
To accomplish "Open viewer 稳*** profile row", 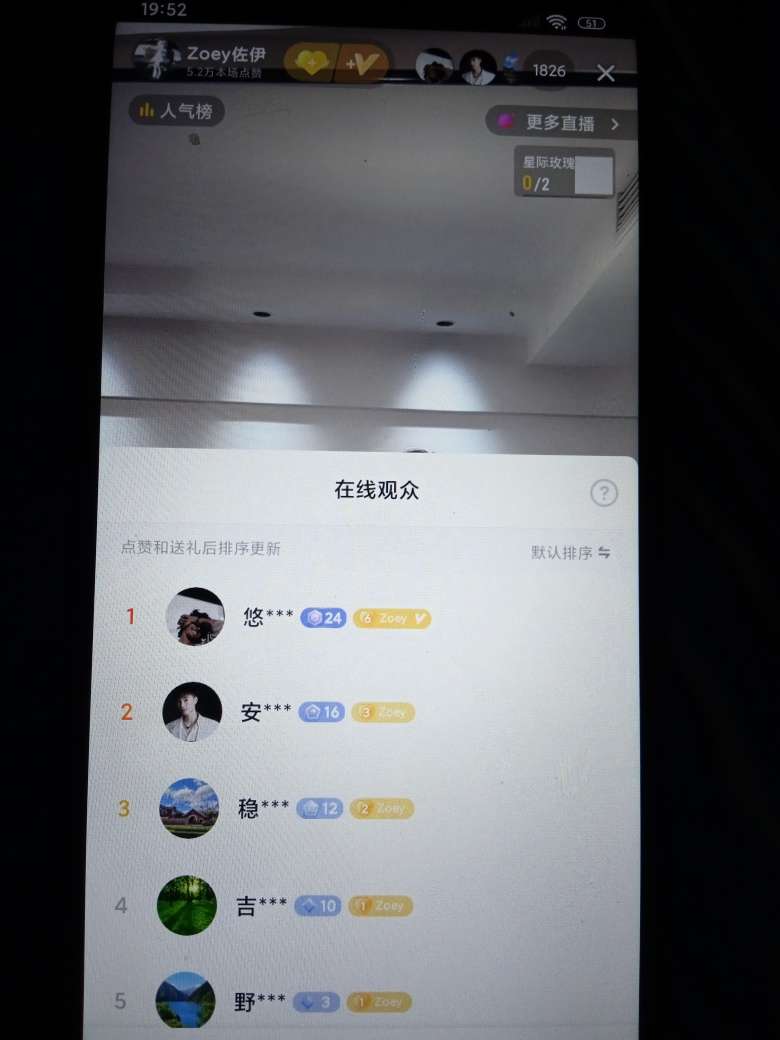I will pyautogui.click(x=300, y=808).
